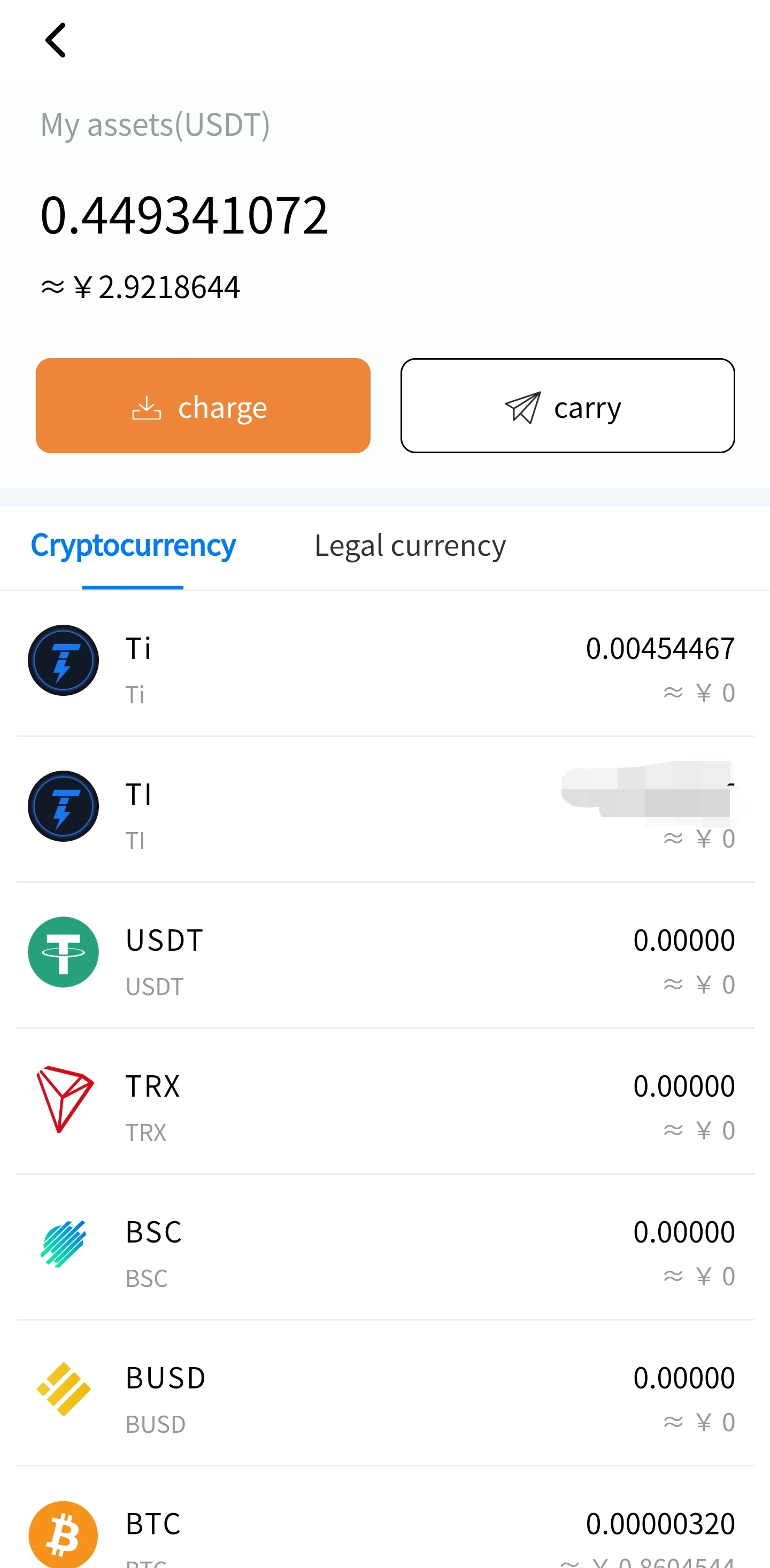Image resolution: width=770 pixels, height=1568 pixels.
Task: Go back using the top arrow
Action: tap(56, 40)
